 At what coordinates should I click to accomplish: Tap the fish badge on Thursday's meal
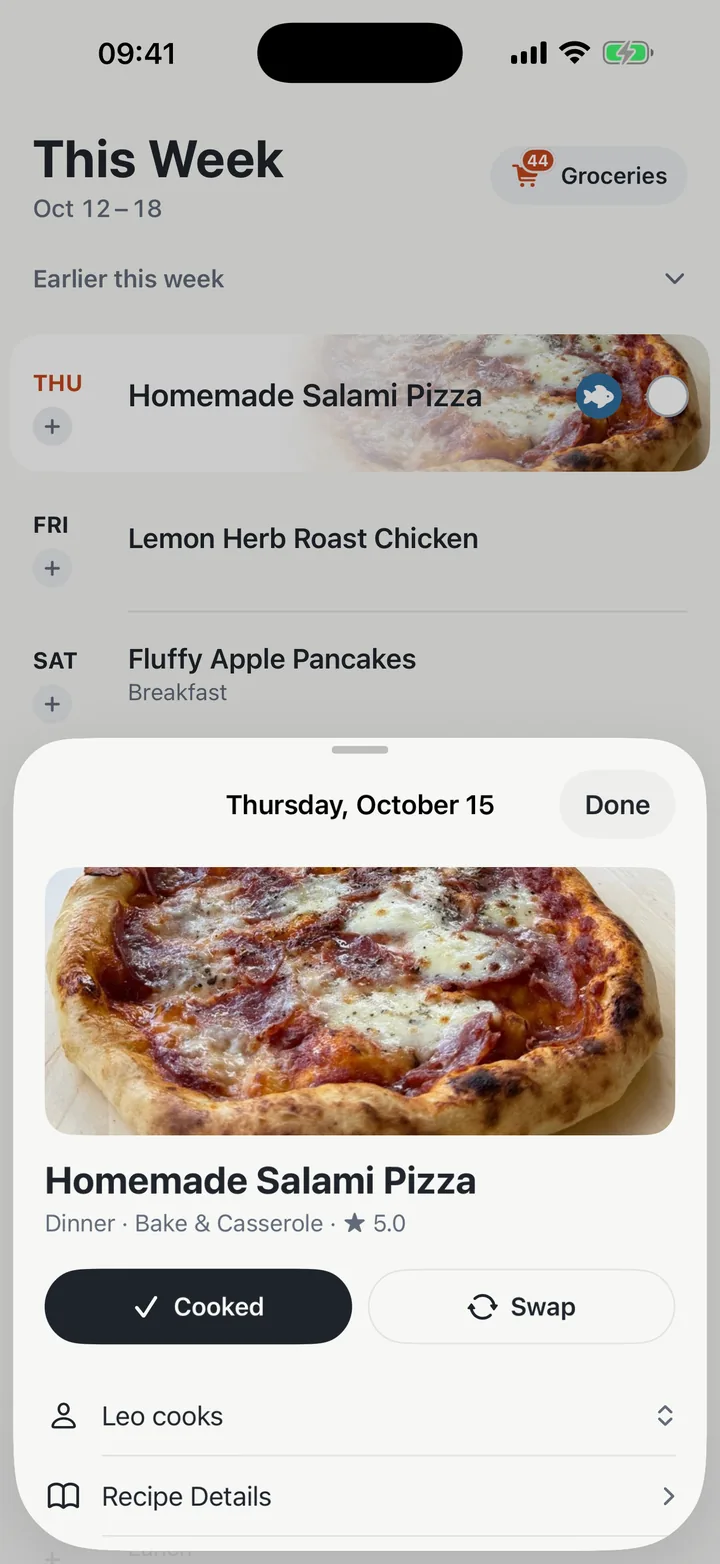tap(599, 397)
